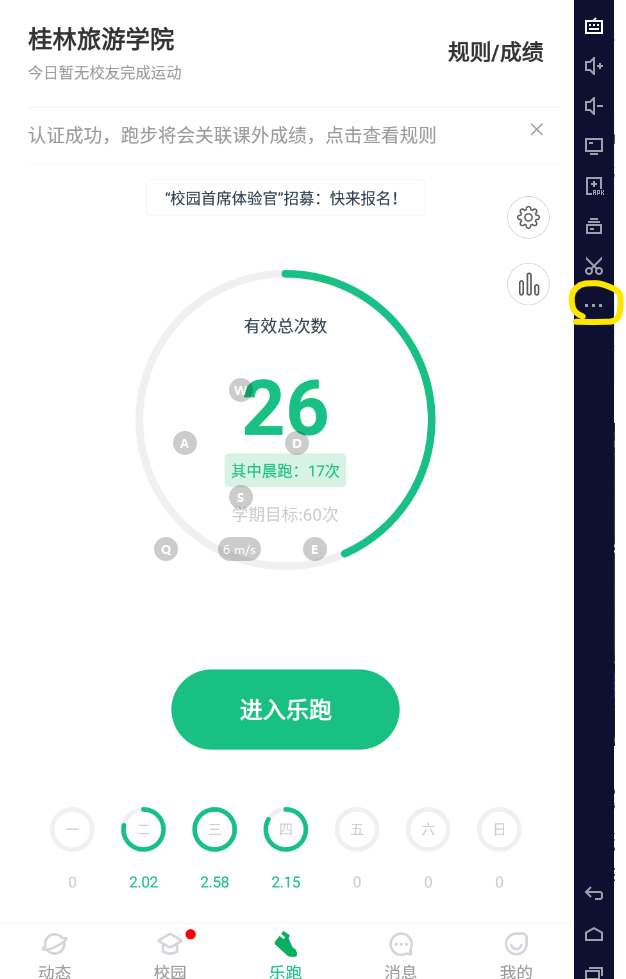Tap the emulator scissors screenshot tool
Viewport: 626px width, 979px height.
594,266
